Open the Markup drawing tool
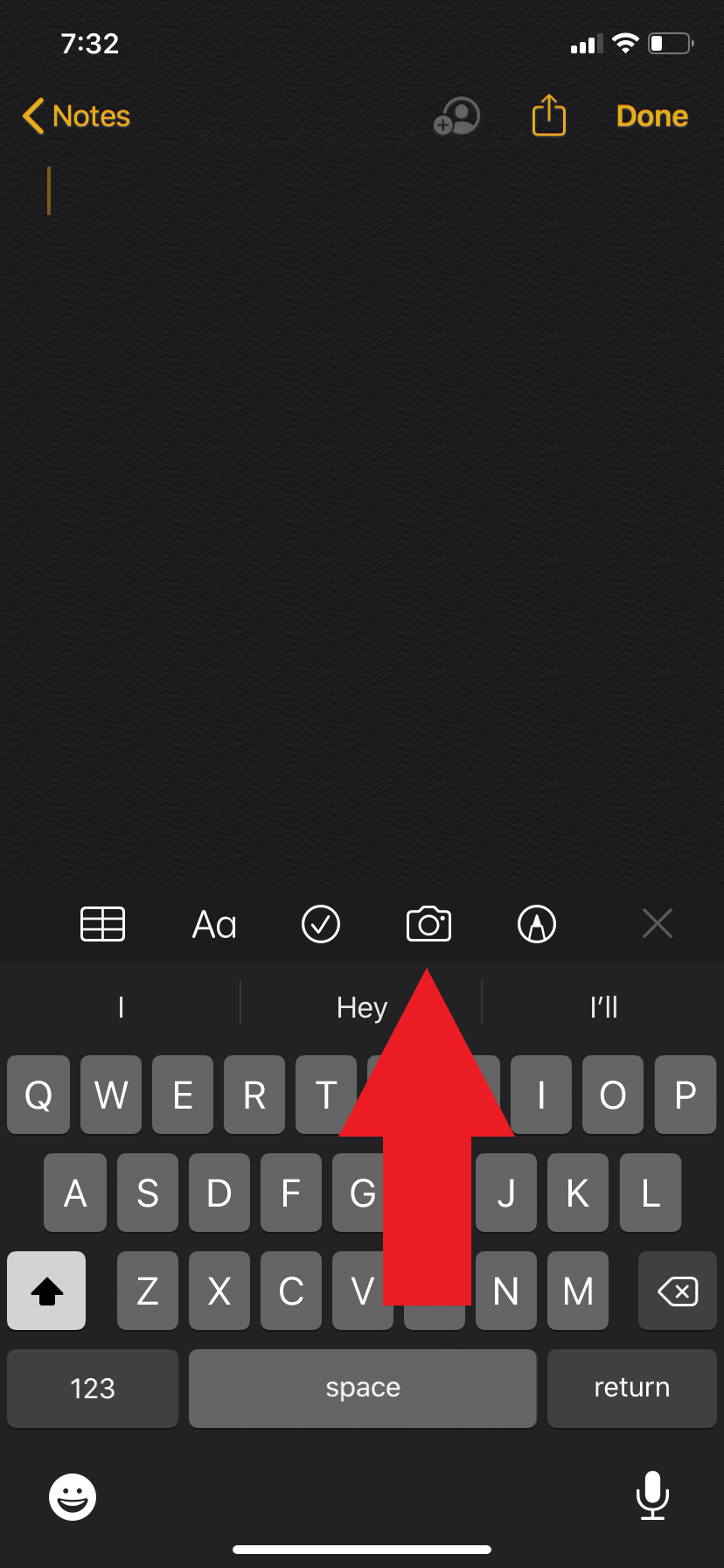The image size is (724, 1568). 537,923
